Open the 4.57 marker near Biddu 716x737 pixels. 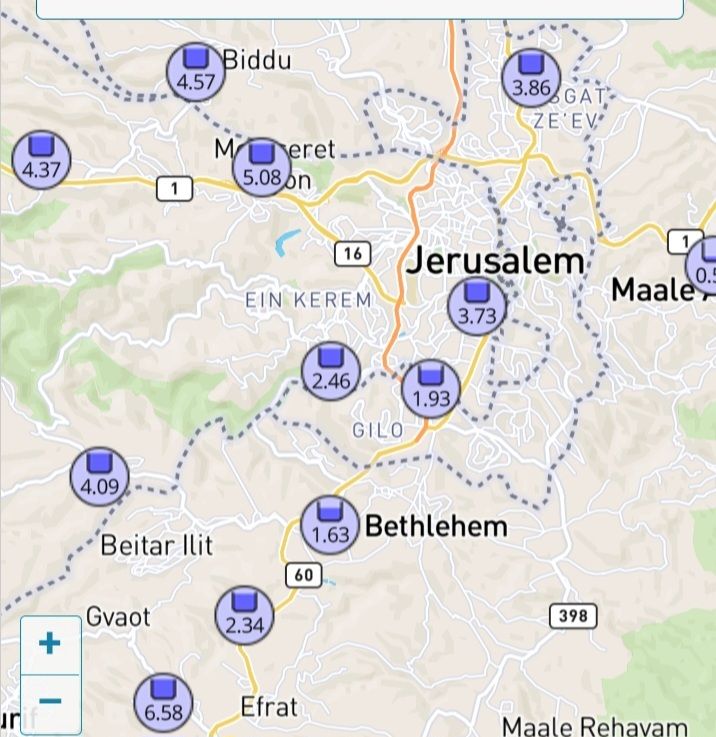click(x=196, y=72)
